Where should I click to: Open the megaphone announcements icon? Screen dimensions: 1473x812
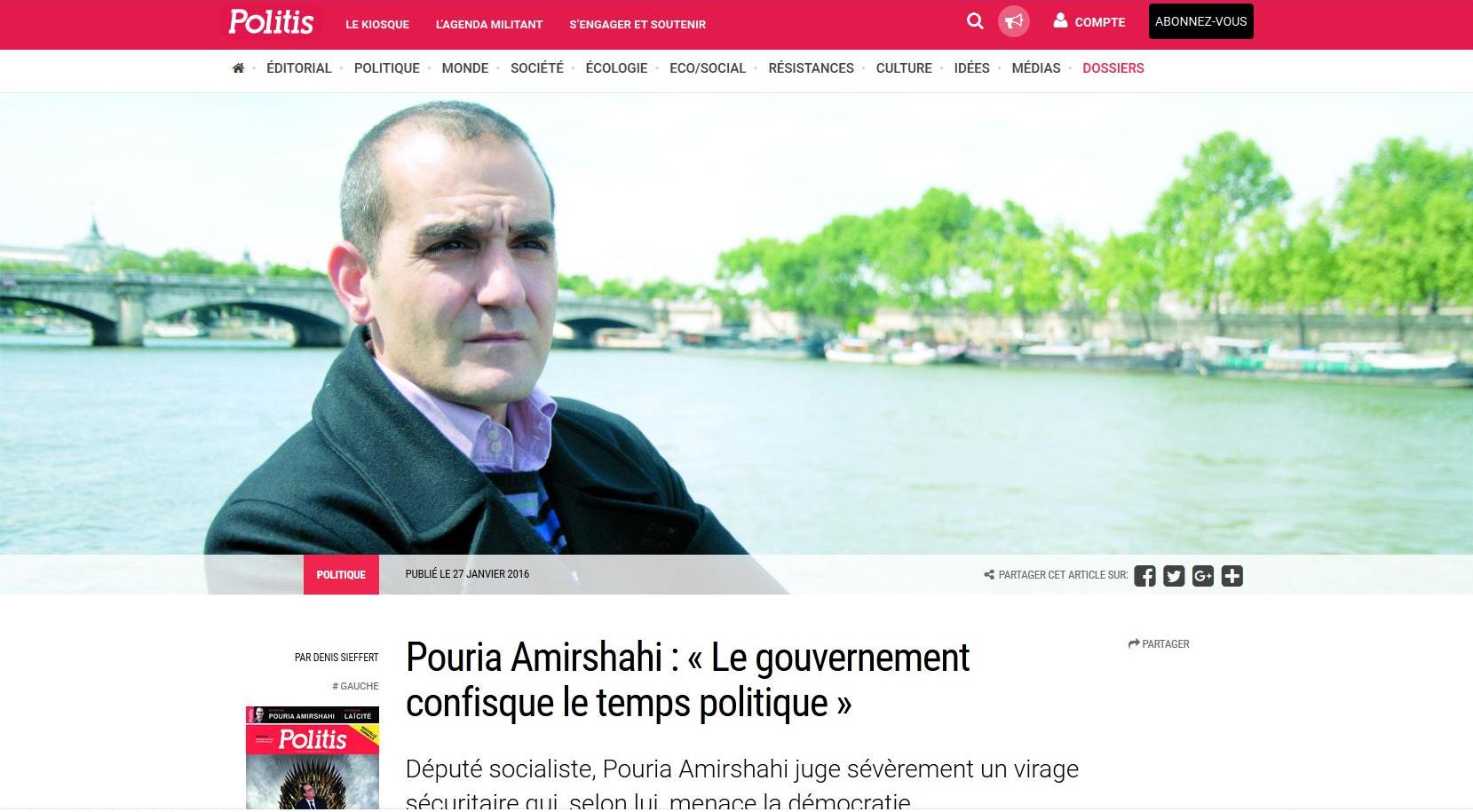coord(1013,21)
